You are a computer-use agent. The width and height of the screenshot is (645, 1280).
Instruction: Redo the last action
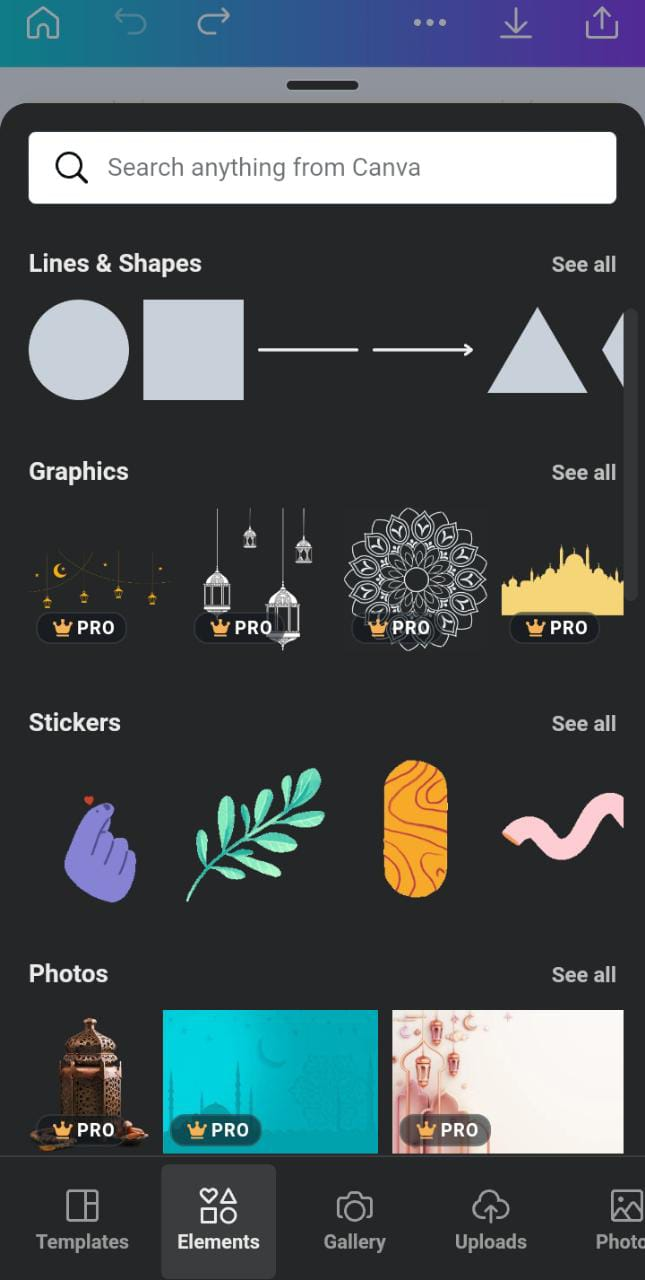213,22
